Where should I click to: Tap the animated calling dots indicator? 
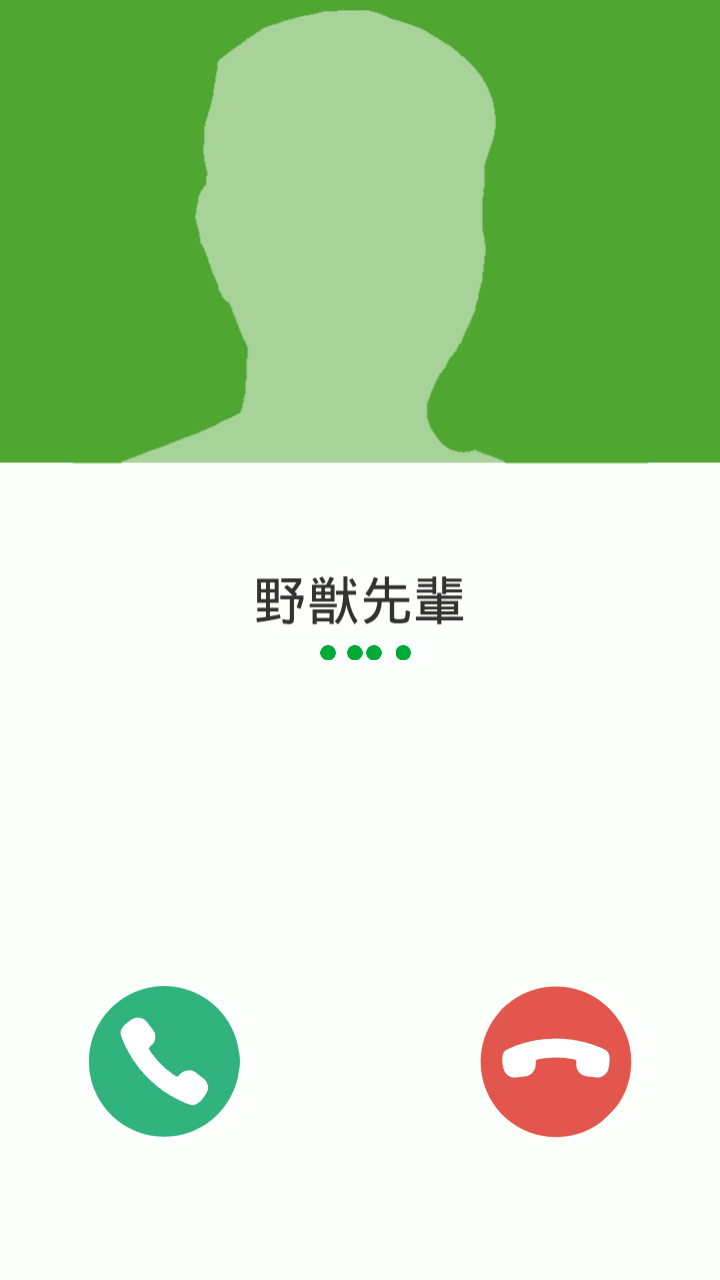[x=363, y=652]
